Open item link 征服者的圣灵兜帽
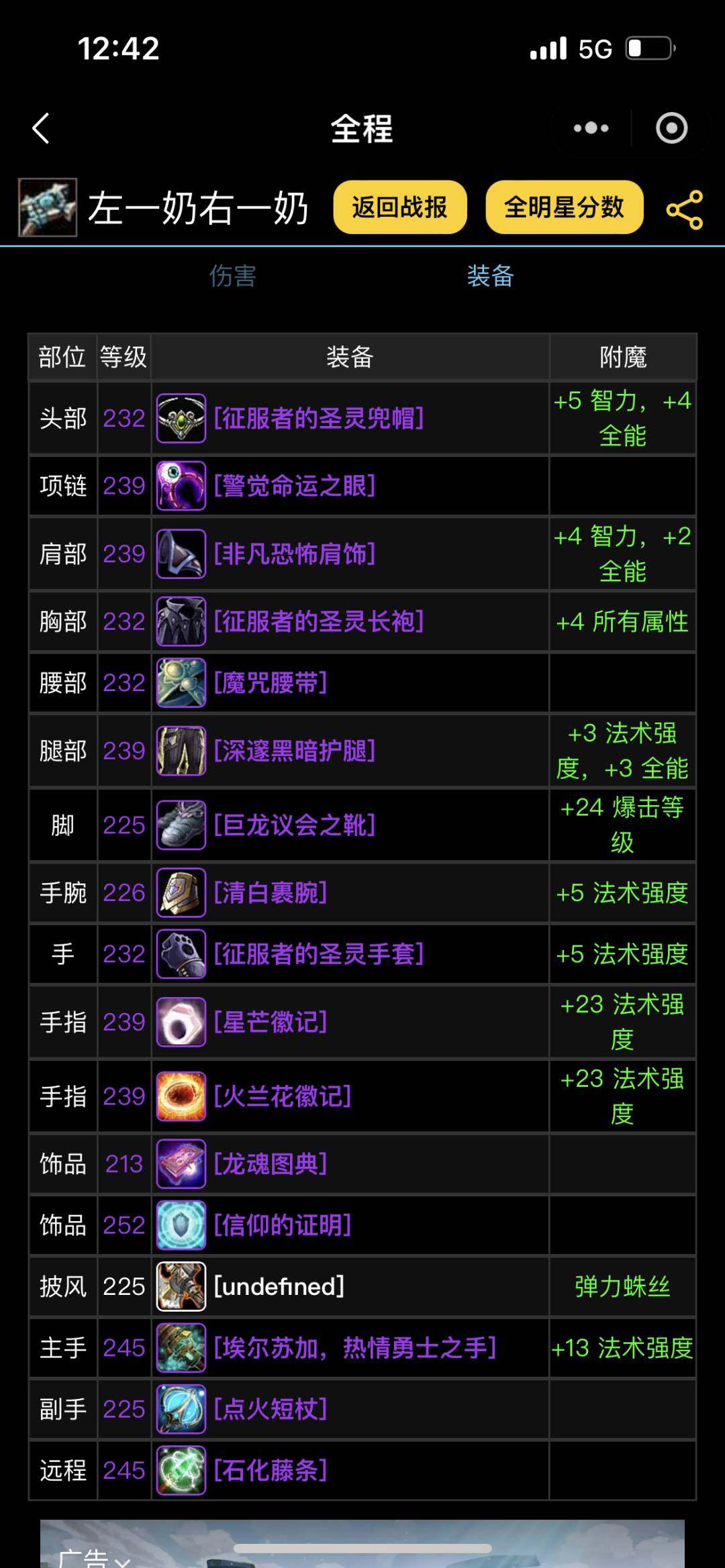Screen dimensions: 725x1568 (x=318, y=419)
